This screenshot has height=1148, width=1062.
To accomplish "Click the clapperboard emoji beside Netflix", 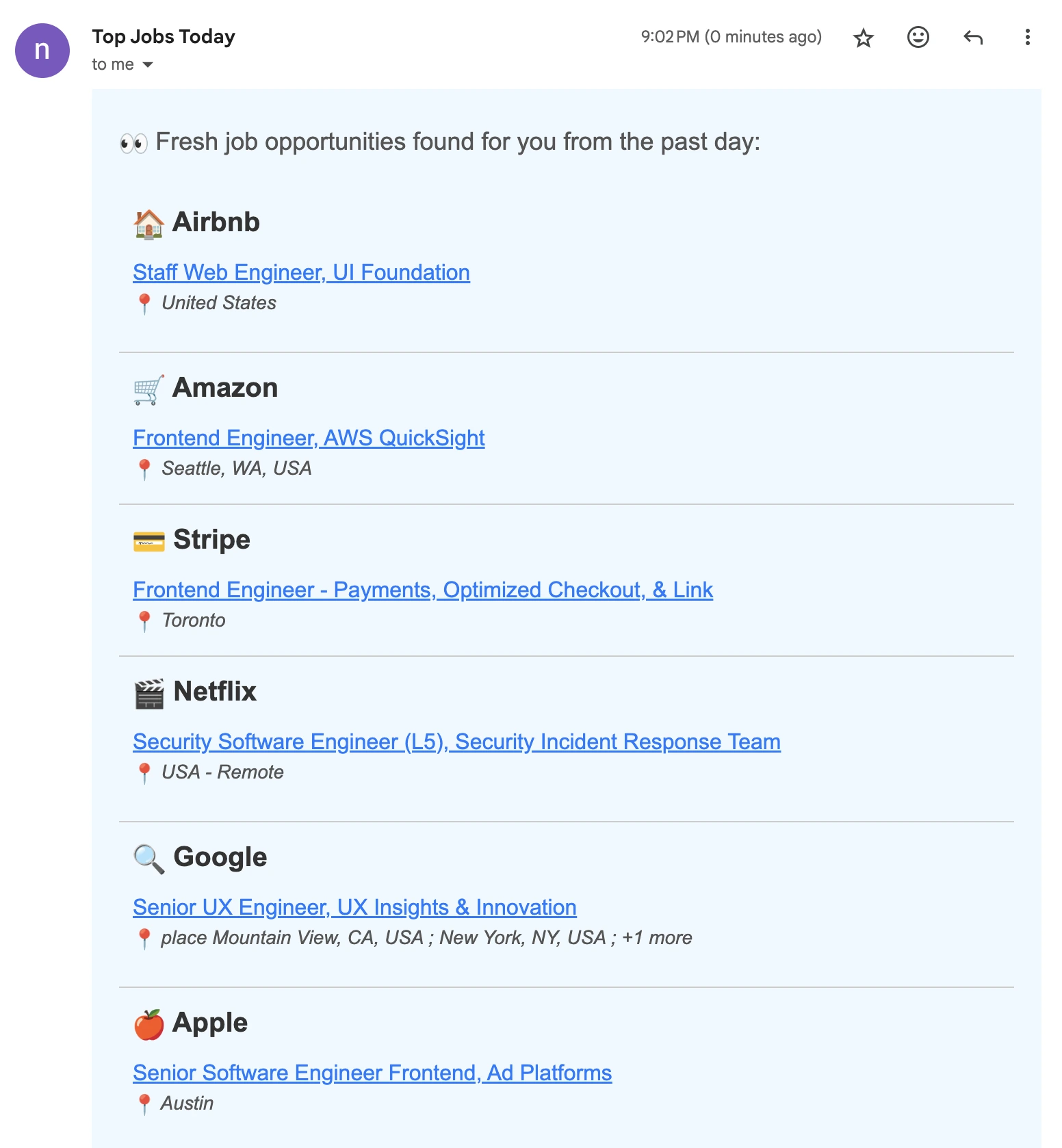I will (x=148, y=692).
